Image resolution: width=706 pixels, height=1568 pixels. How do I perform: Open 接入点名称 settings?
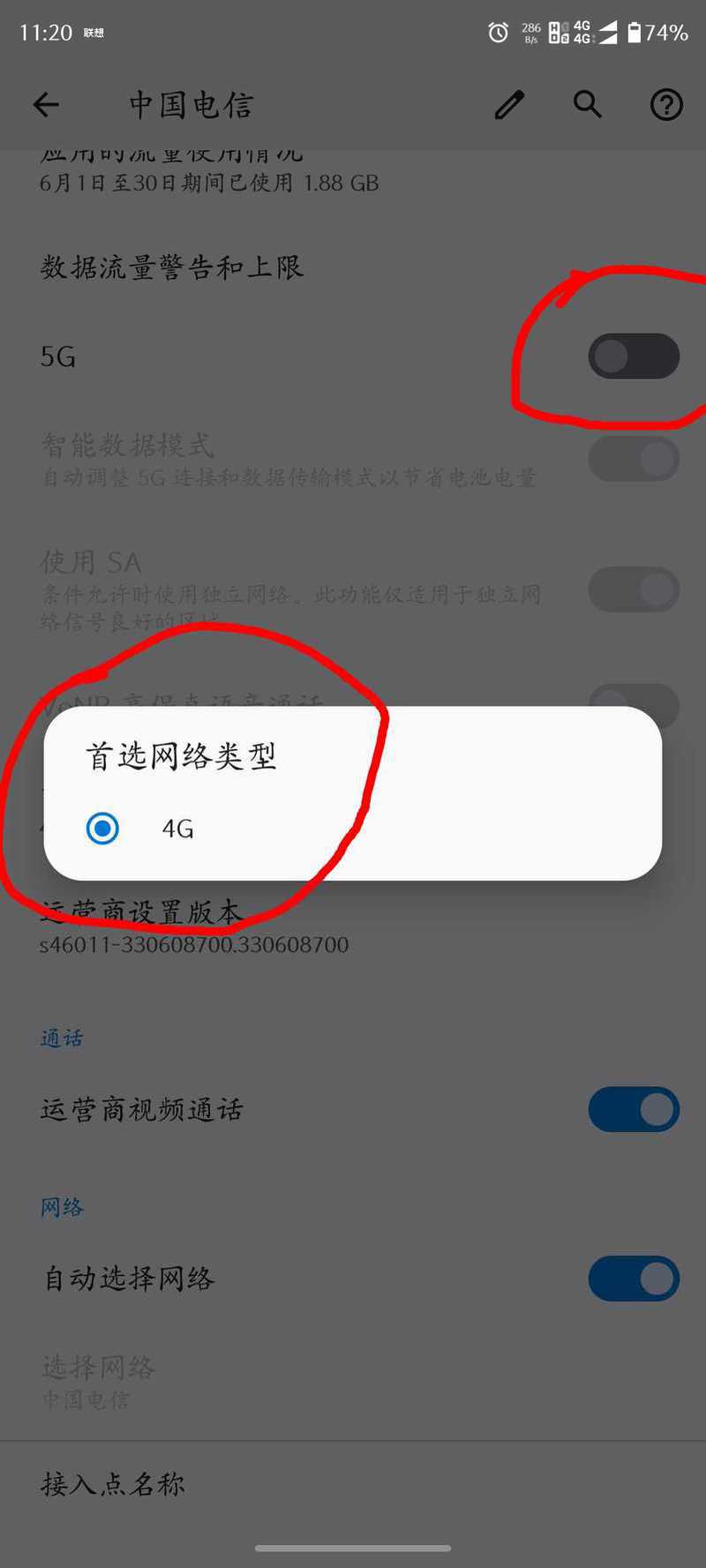353,1484
